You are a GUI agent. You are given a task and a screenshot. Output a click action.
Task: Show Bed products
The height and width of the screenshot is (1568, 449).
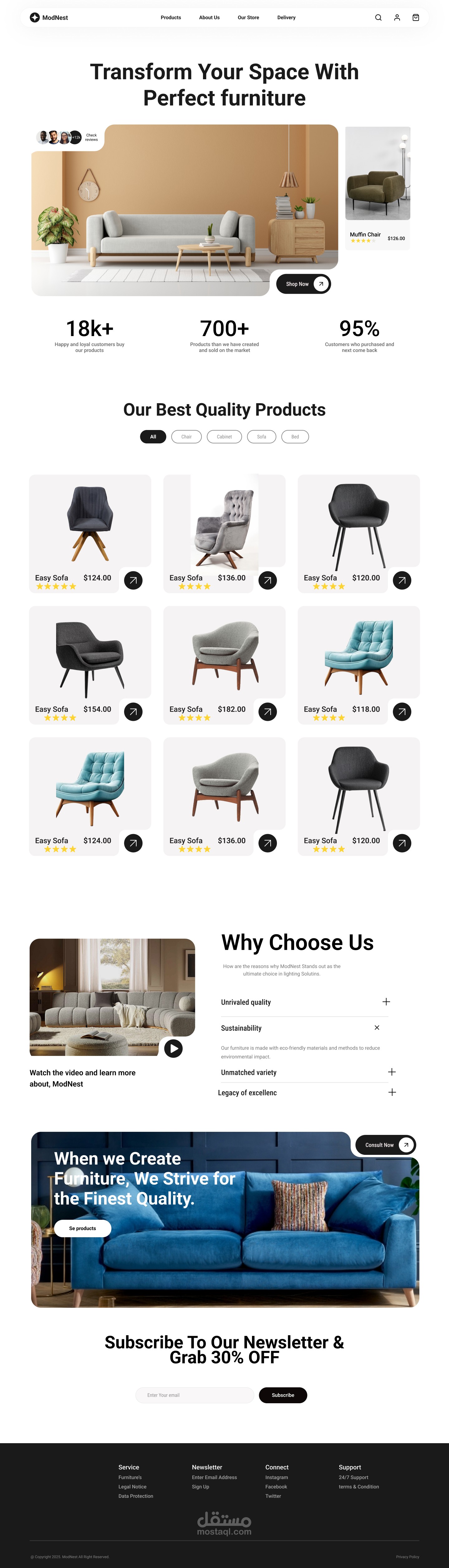point(294,437)
